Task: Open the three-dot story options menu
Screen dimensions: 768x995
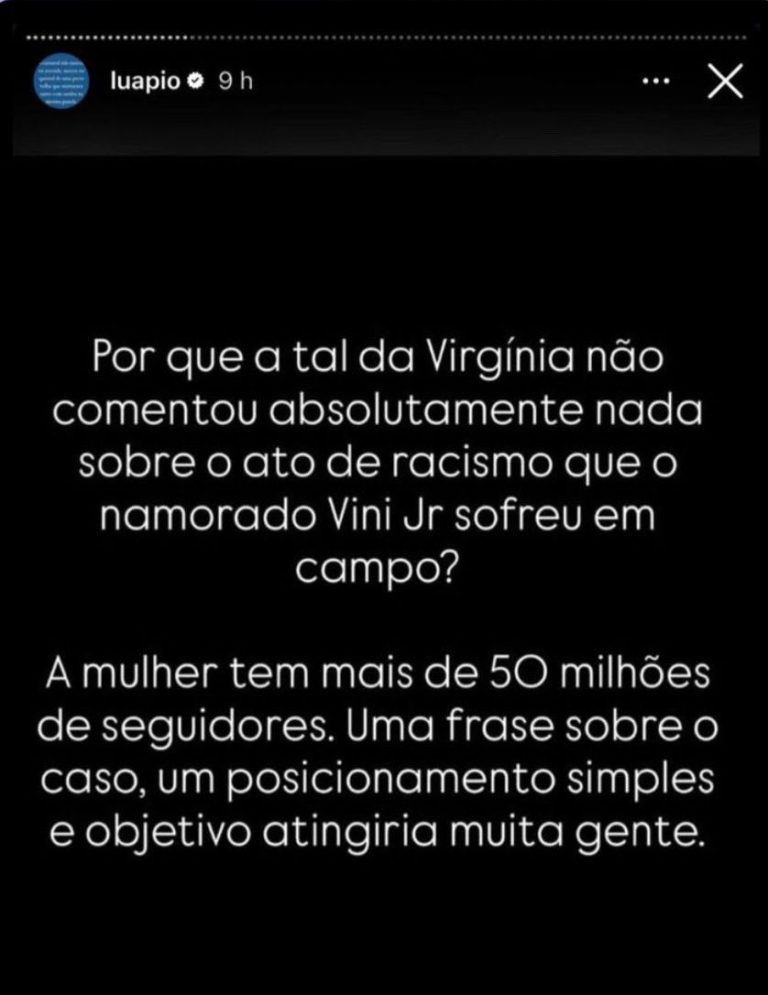Action: (x=656, y=81)
